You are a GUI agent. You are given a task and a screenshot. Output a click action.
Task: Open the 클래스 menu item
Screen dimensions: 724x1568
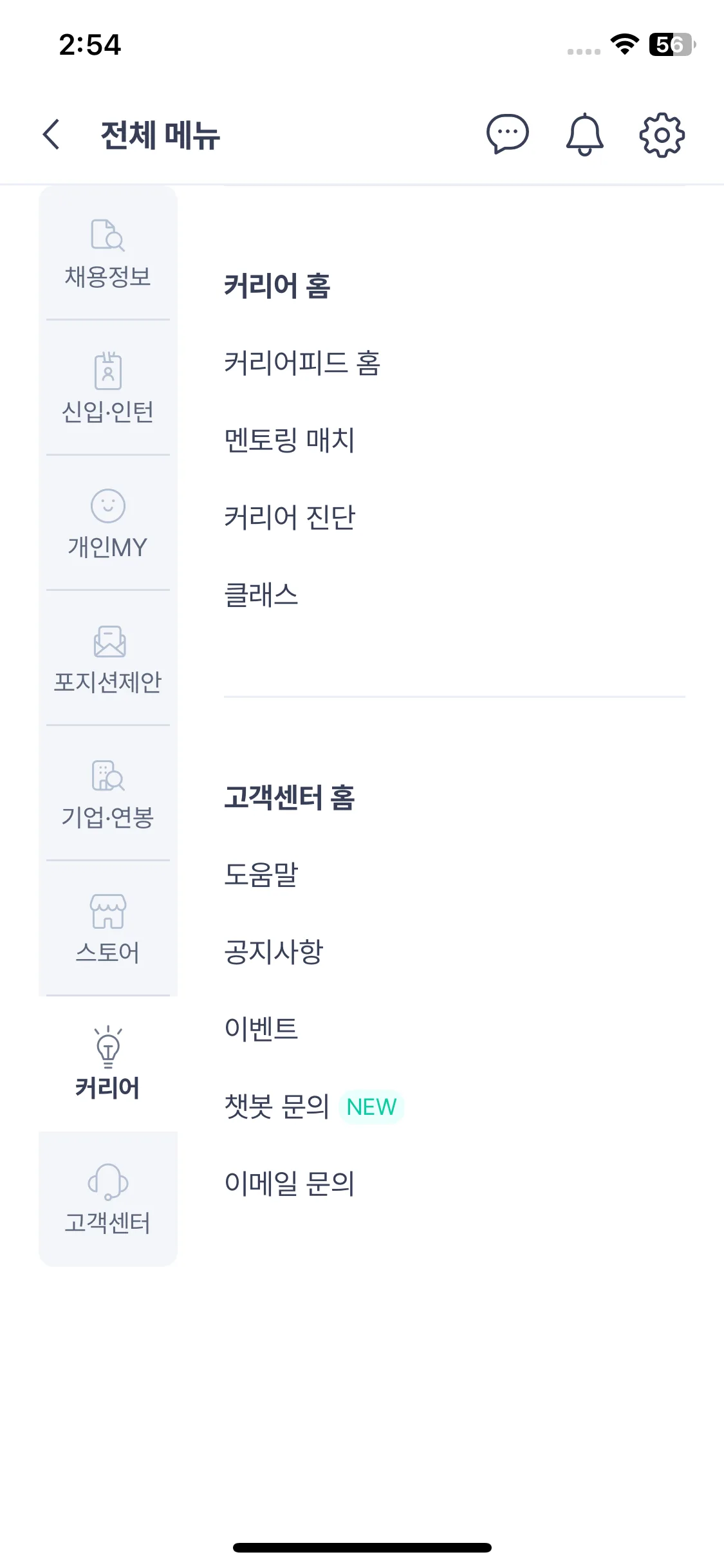[261, 595]
